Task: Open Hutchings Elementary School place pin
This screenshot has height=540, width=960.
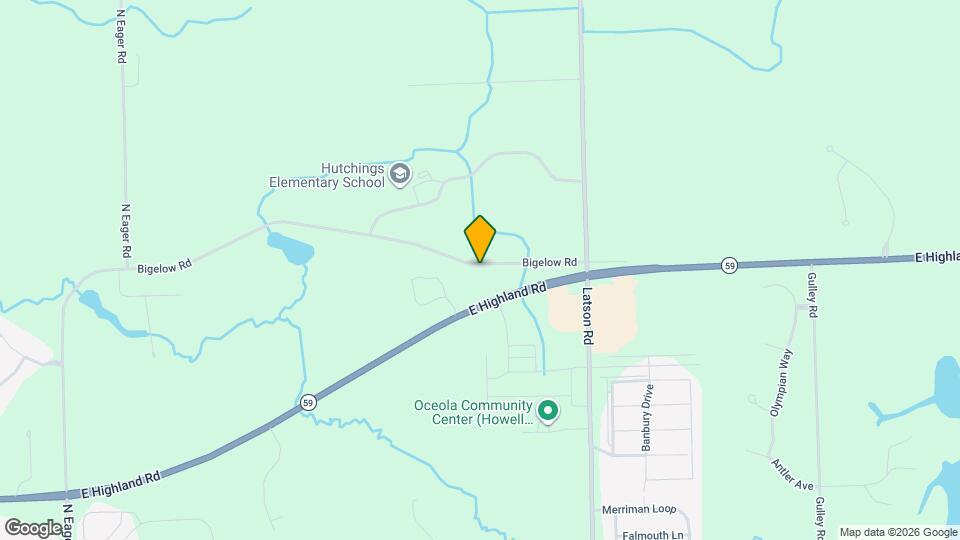Action: pyautogui.click(x=400, y=176)
